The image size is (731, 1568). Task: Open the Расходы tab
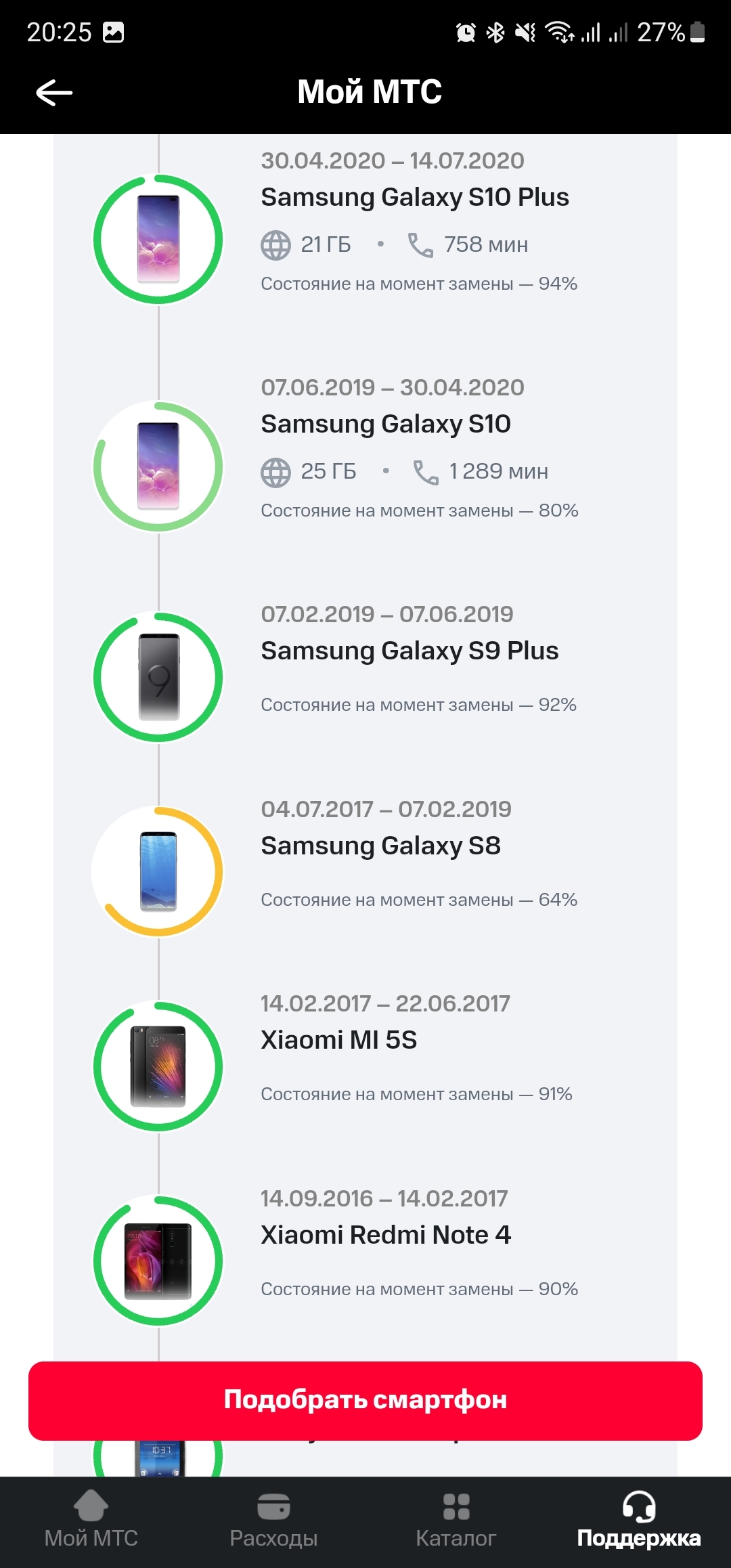tap(273, 1521)
